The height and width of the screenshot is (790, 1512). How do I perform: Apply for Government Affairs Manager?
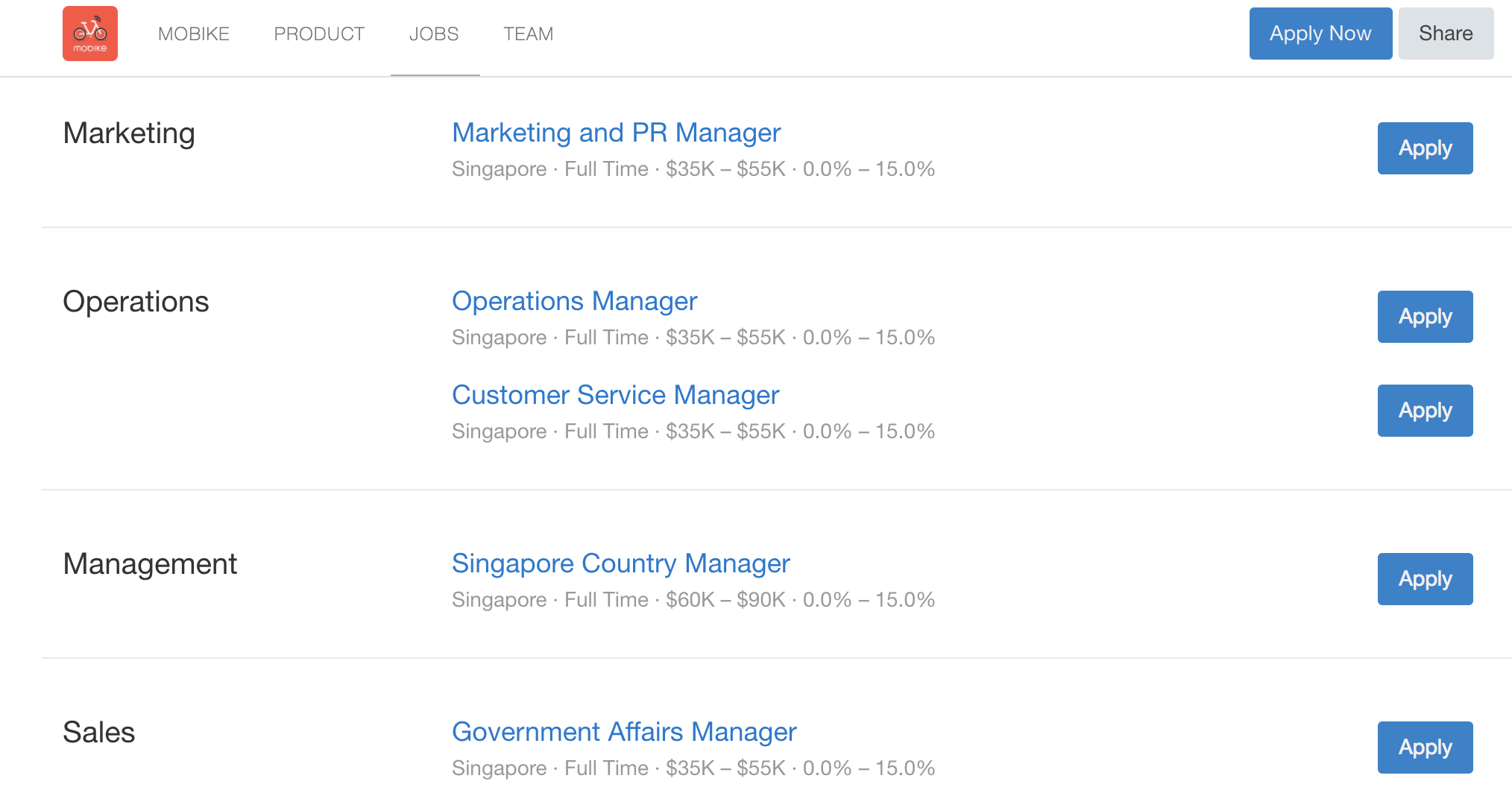pyautogui.click(x=1425, y=748)
